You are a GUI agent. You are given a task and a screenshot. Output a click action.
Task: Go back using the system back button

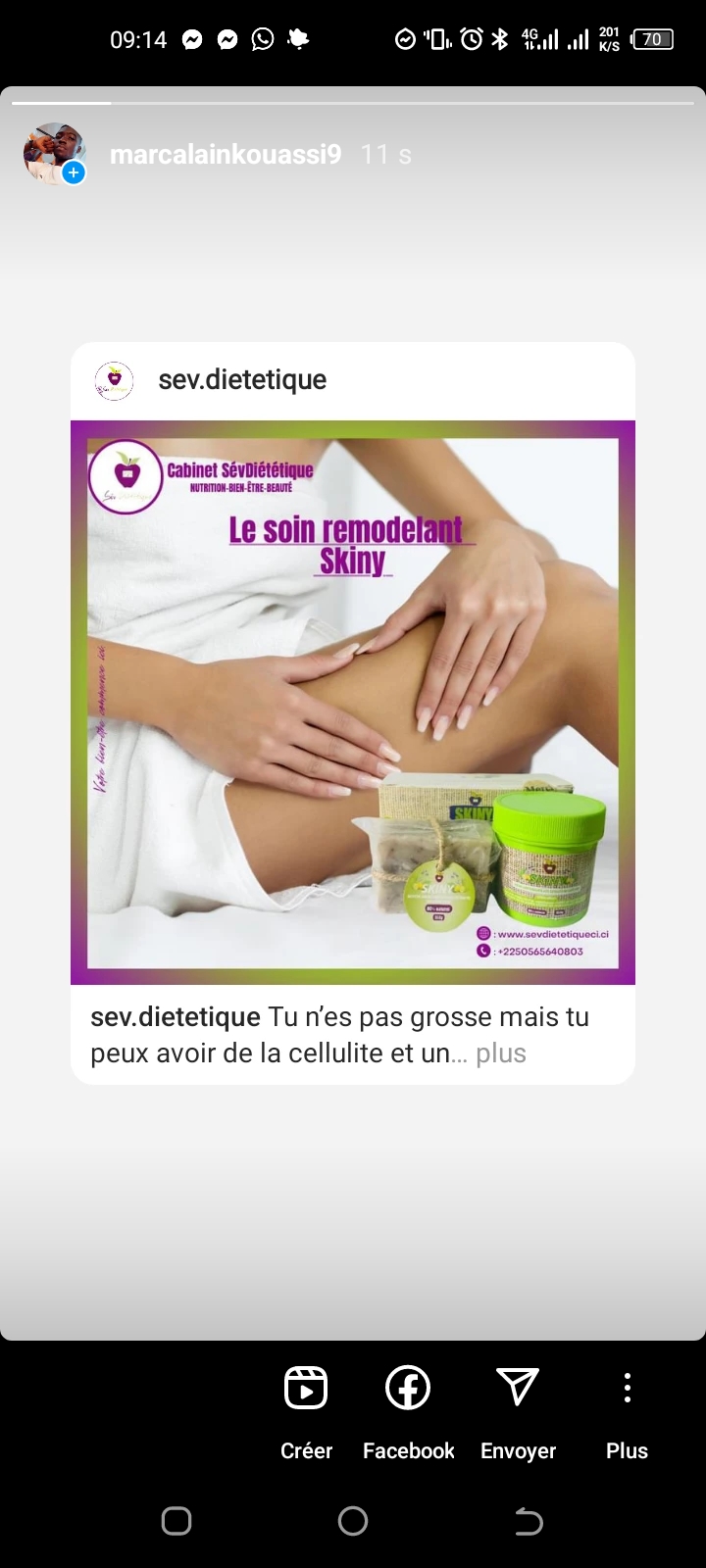pos(529,1521)
